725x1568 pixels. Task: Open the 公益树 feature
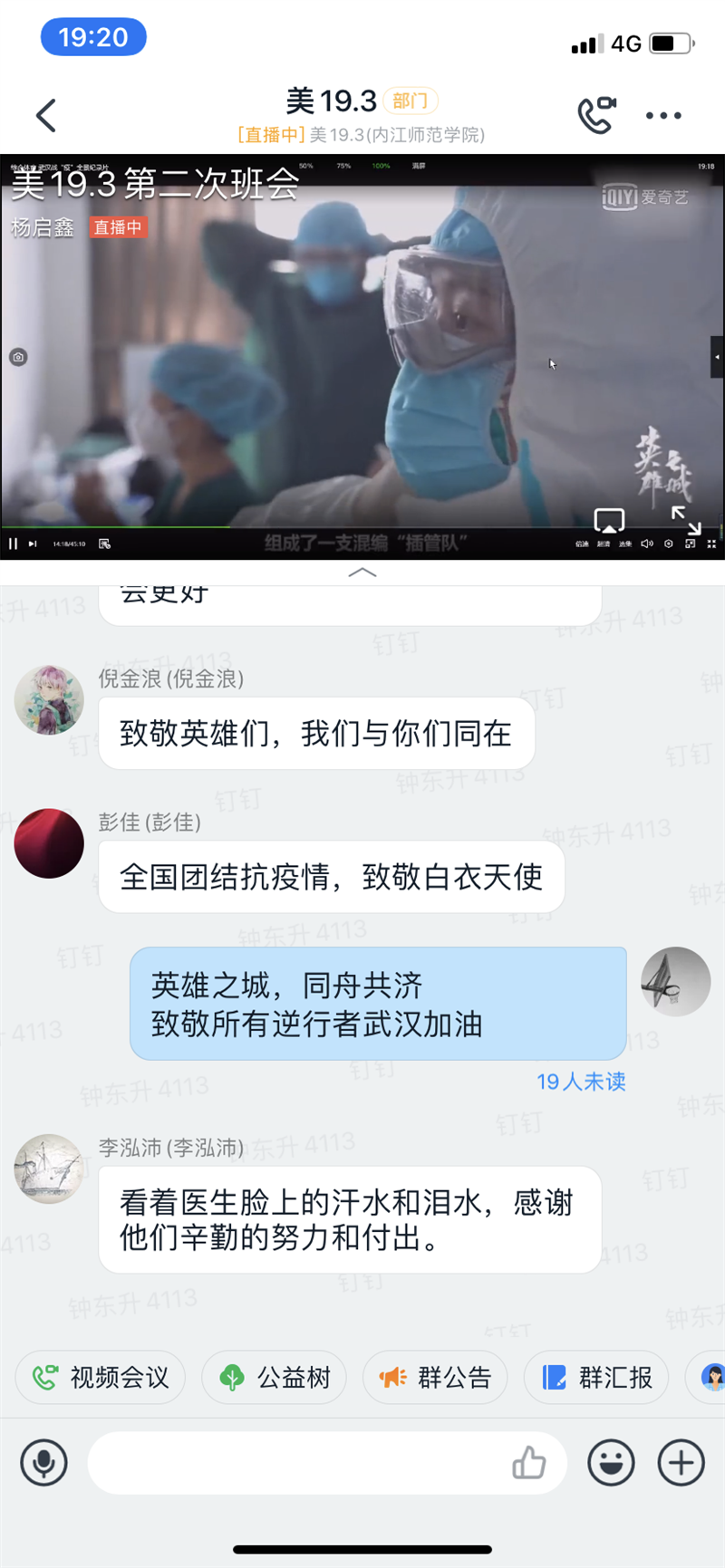click(275, 1378)
